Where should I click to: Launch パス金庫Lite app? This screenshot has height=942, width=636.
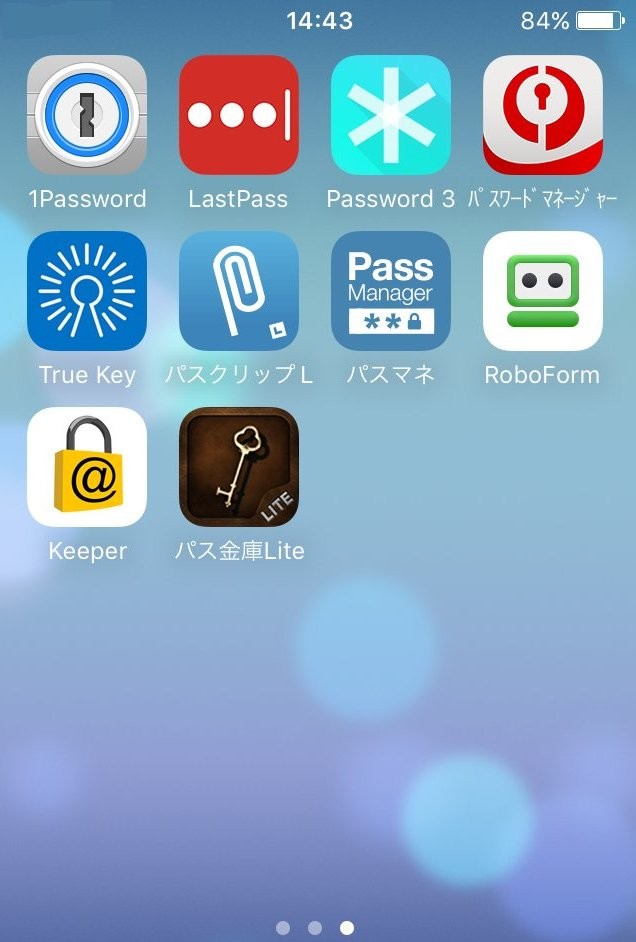239,467
